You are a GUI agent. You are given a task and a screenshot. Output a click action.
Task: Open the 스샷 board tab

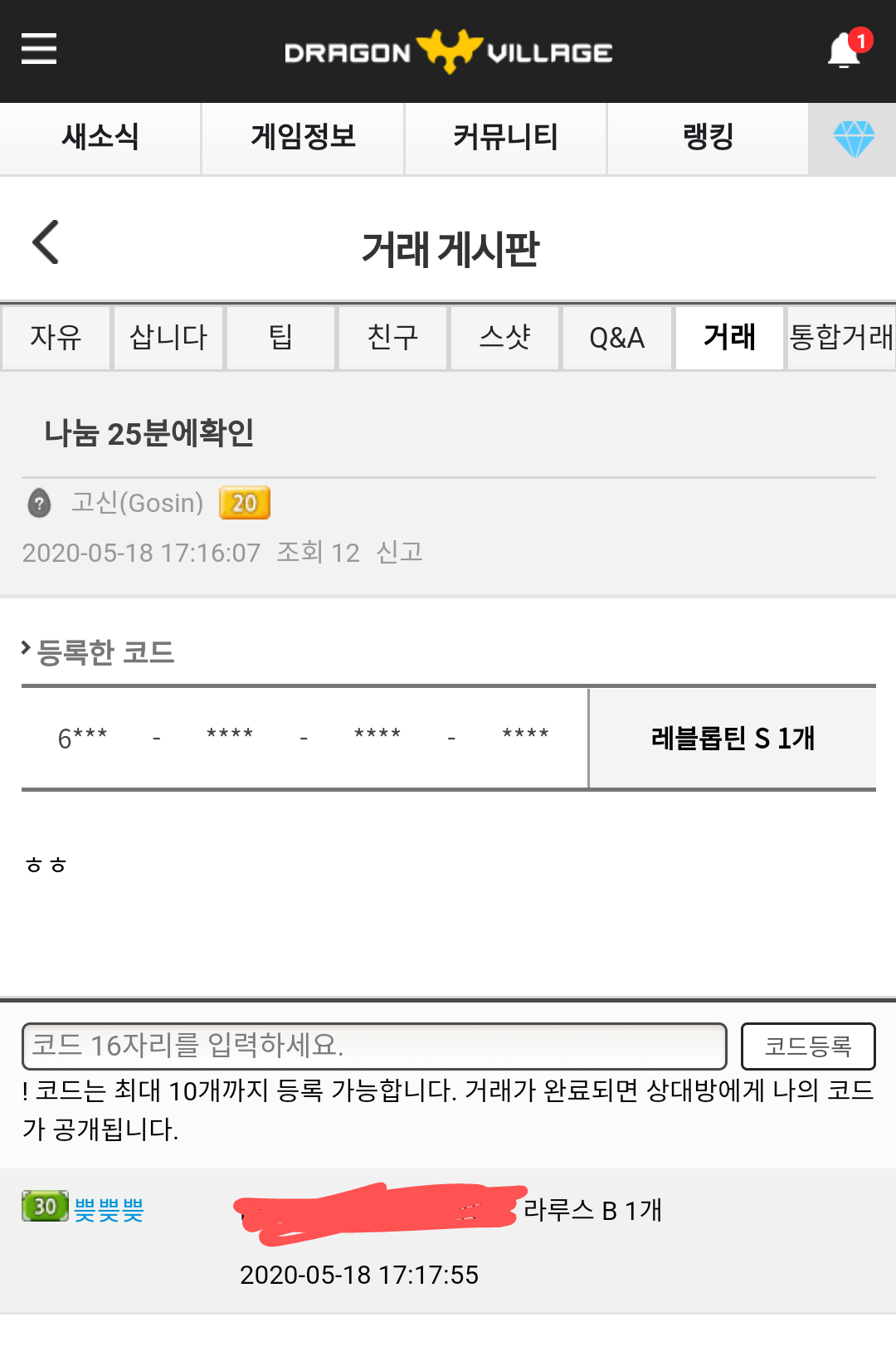click(504, 338)
